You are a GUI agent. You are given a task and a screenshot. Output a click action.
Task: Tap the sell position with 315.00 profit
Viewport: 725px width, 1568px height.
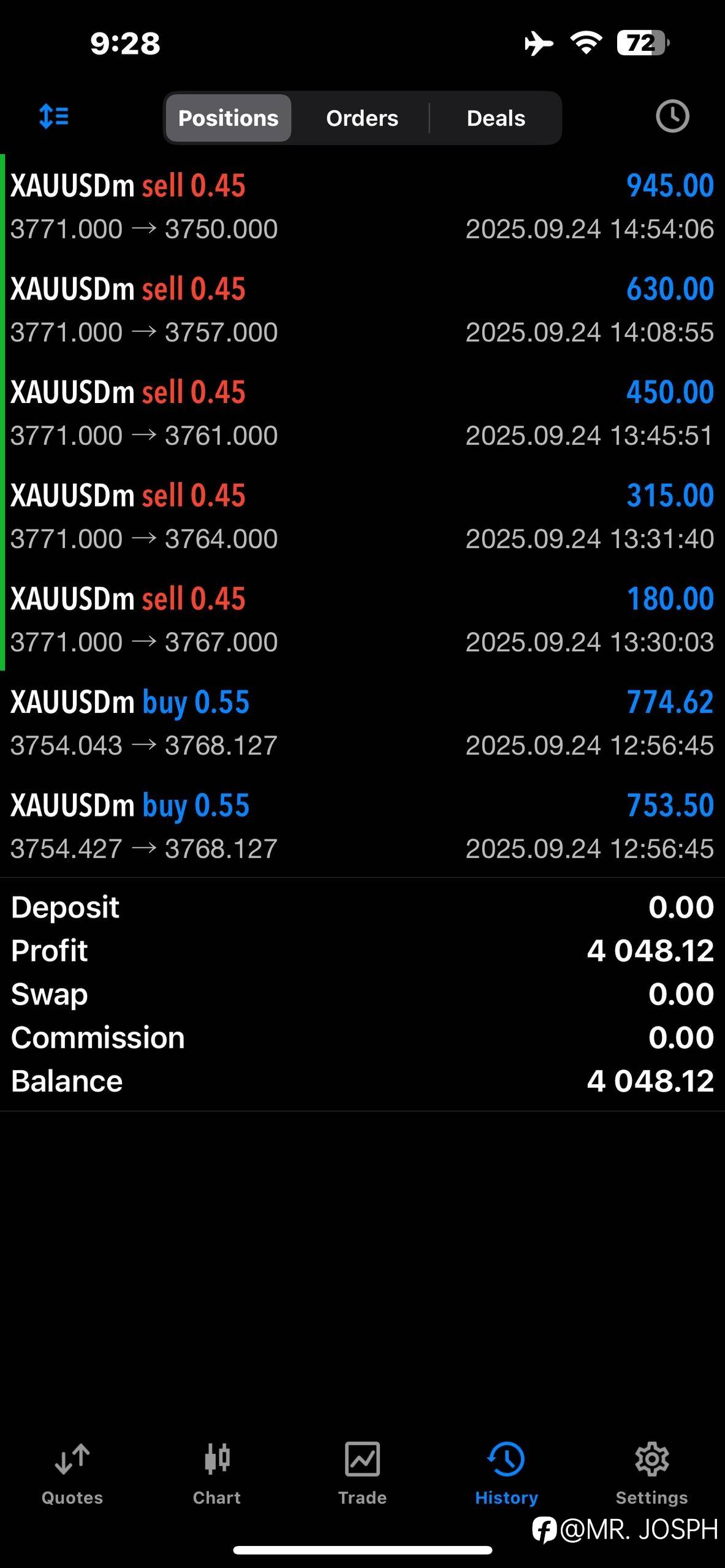(362, 516)
